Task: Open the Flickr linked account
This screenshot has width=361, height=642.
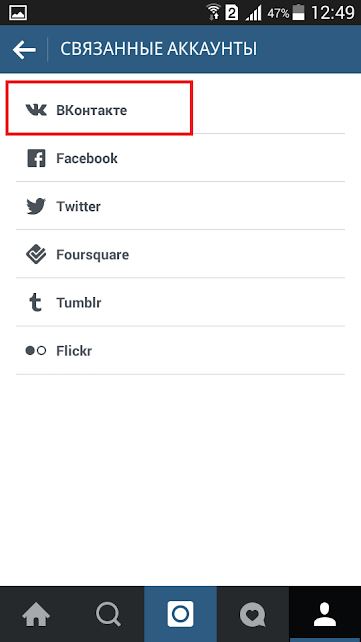Action: 180,350
